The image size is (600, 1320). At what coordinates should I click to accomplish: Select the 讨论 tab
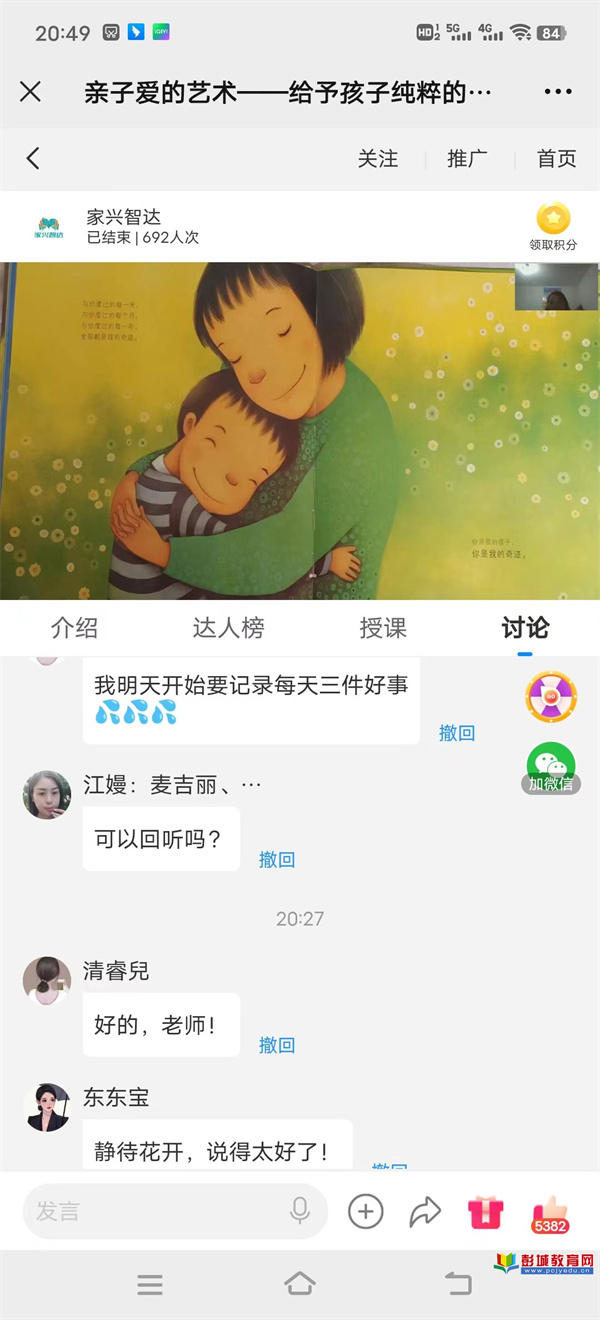525,628
